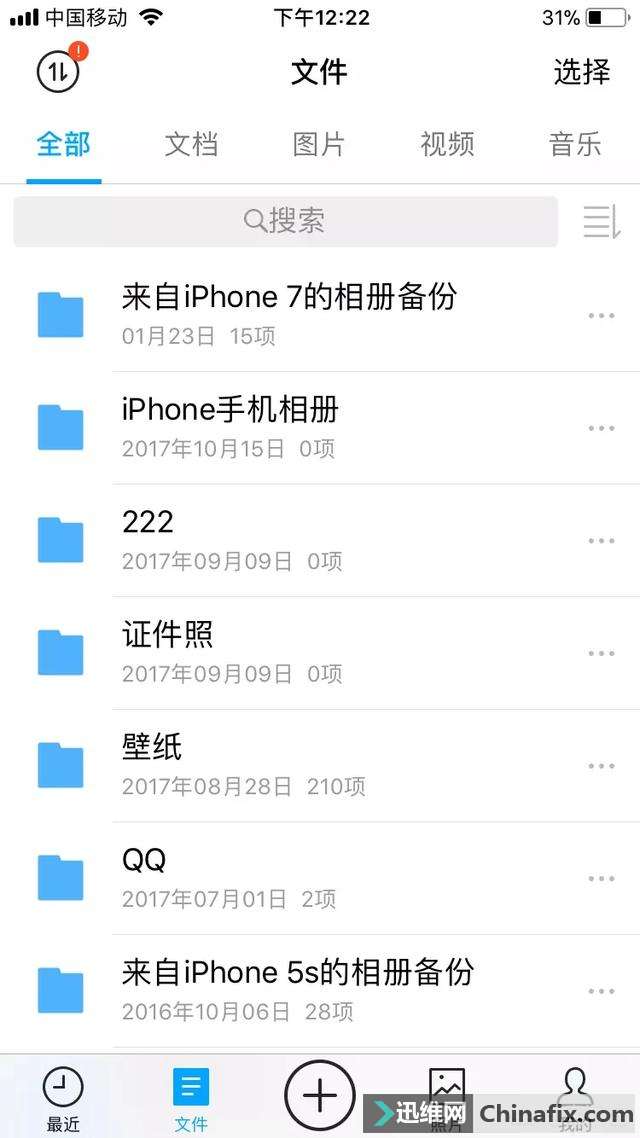This screenshot has height=1138, width=640.
Task: Open the 壁纸 folder
Action: [152, 765]
